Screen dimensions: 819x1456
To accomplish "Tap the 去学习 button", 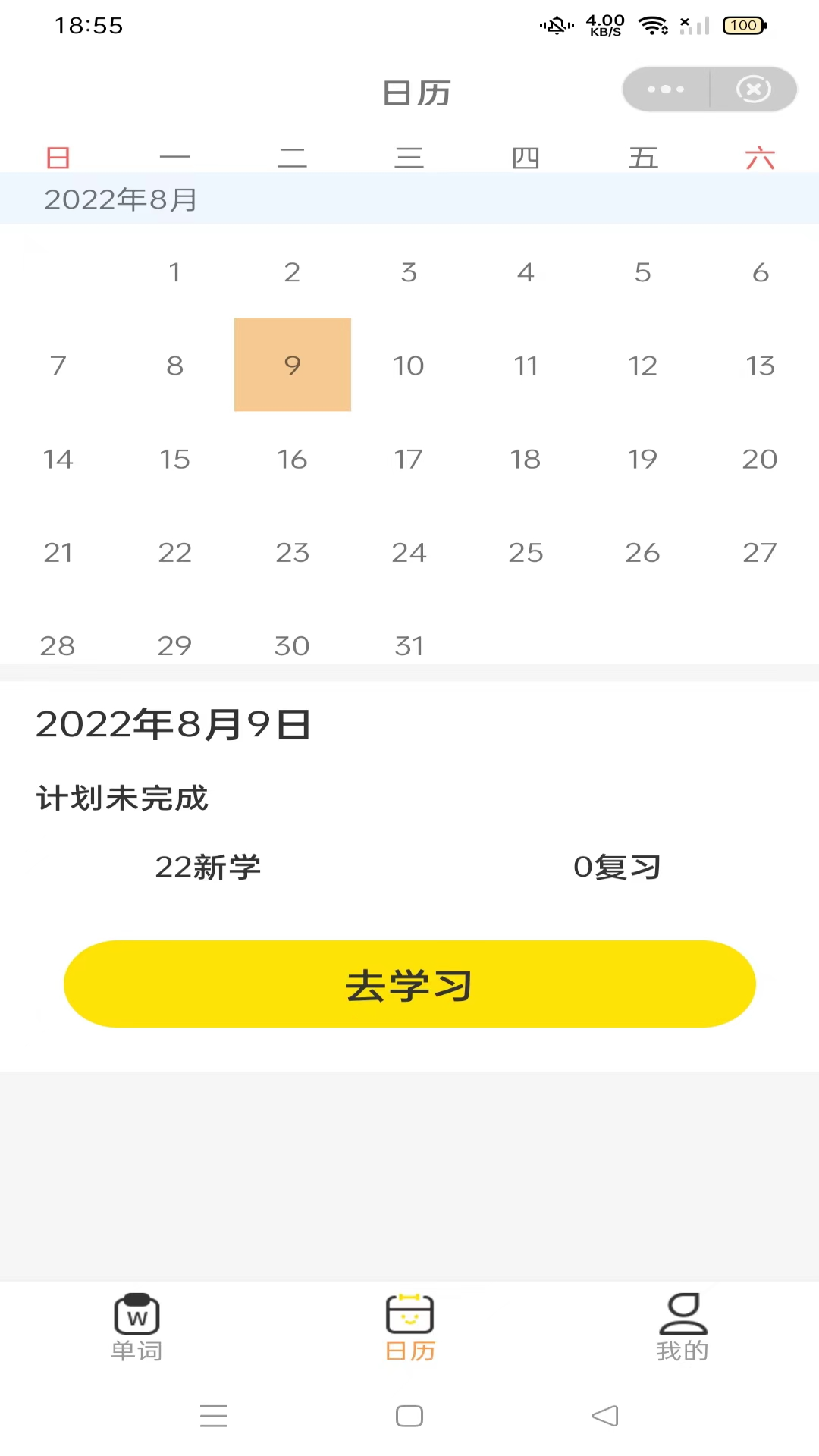I will pyautogui.click(x=409, y=984).
